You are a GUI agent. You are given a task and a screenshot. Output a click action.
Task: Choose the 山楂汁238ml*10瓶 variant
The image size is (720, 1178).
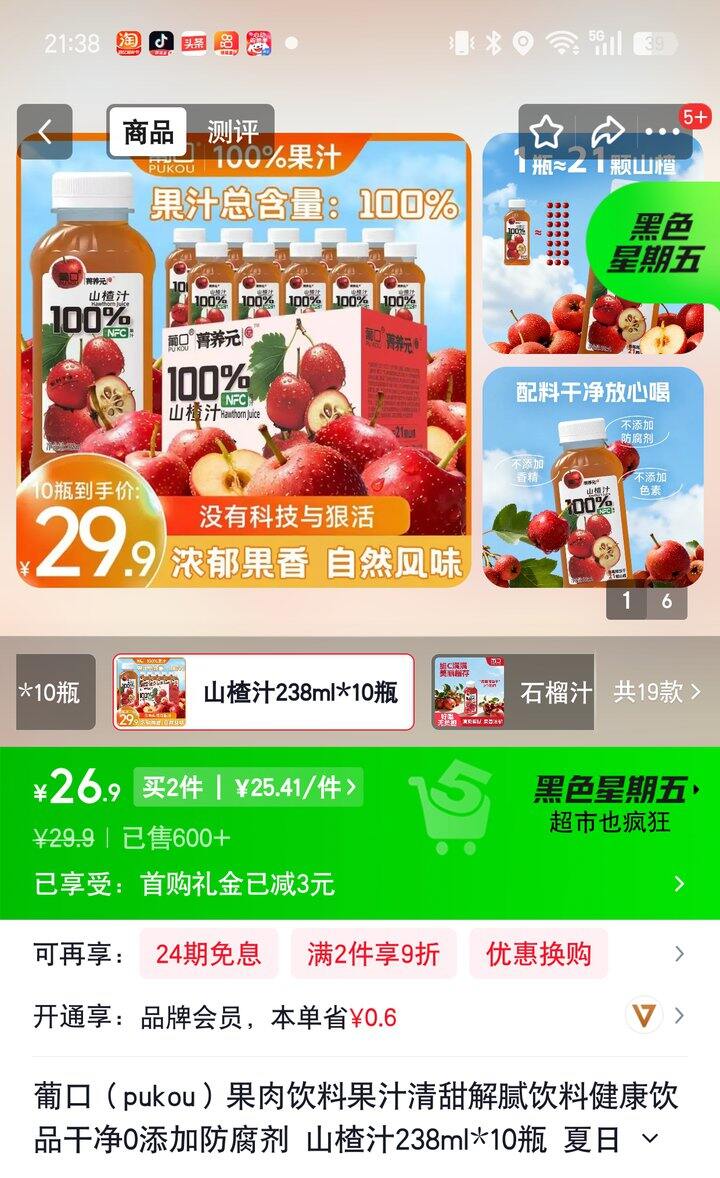pyautogui.click(x=264, y=692)
